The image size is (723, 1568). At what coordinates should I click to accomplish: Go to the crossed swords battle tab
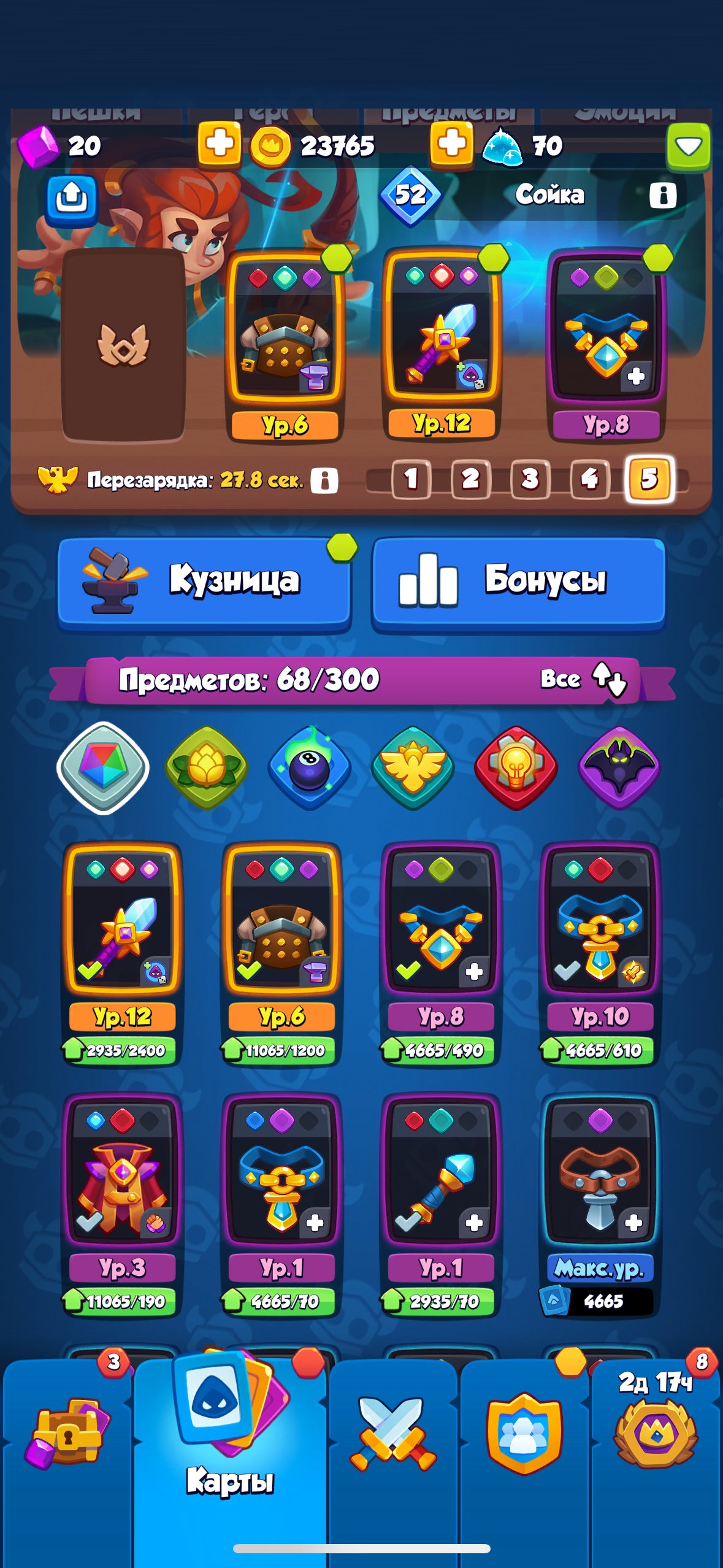393,1435
